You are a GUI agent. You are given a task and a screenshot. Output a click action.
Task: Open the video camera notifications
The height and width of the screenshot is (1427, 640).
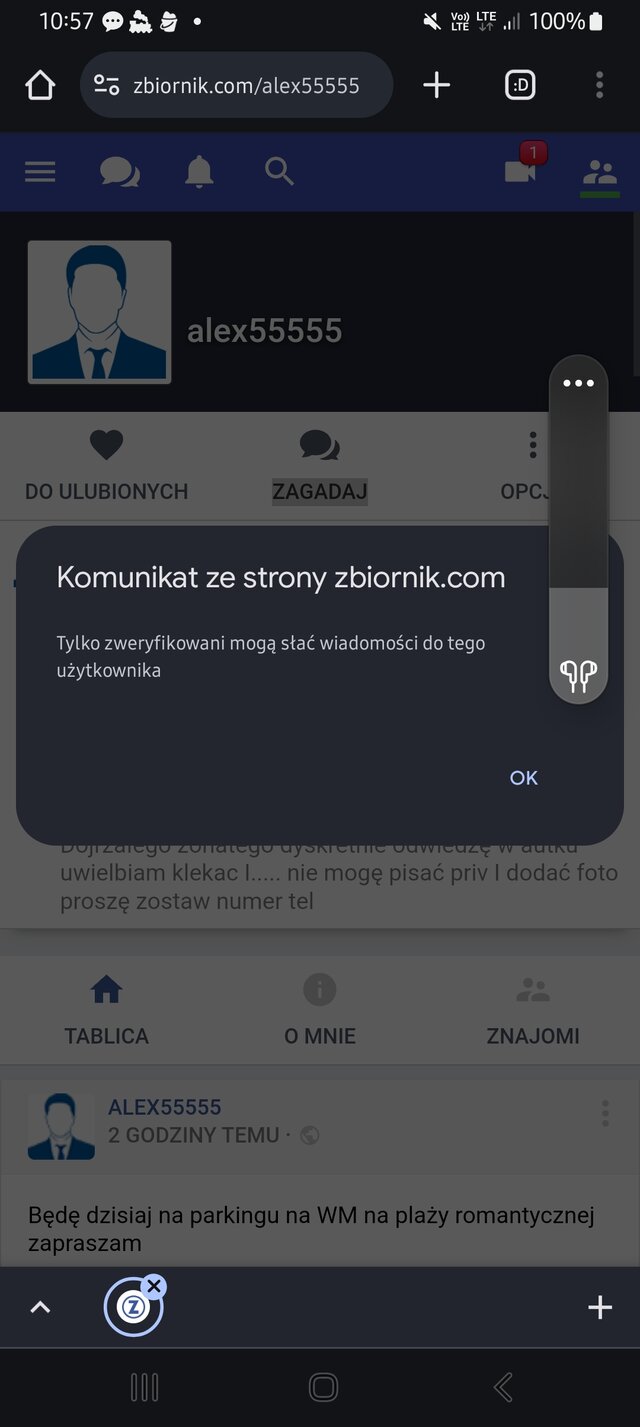(x=521, y=170)
